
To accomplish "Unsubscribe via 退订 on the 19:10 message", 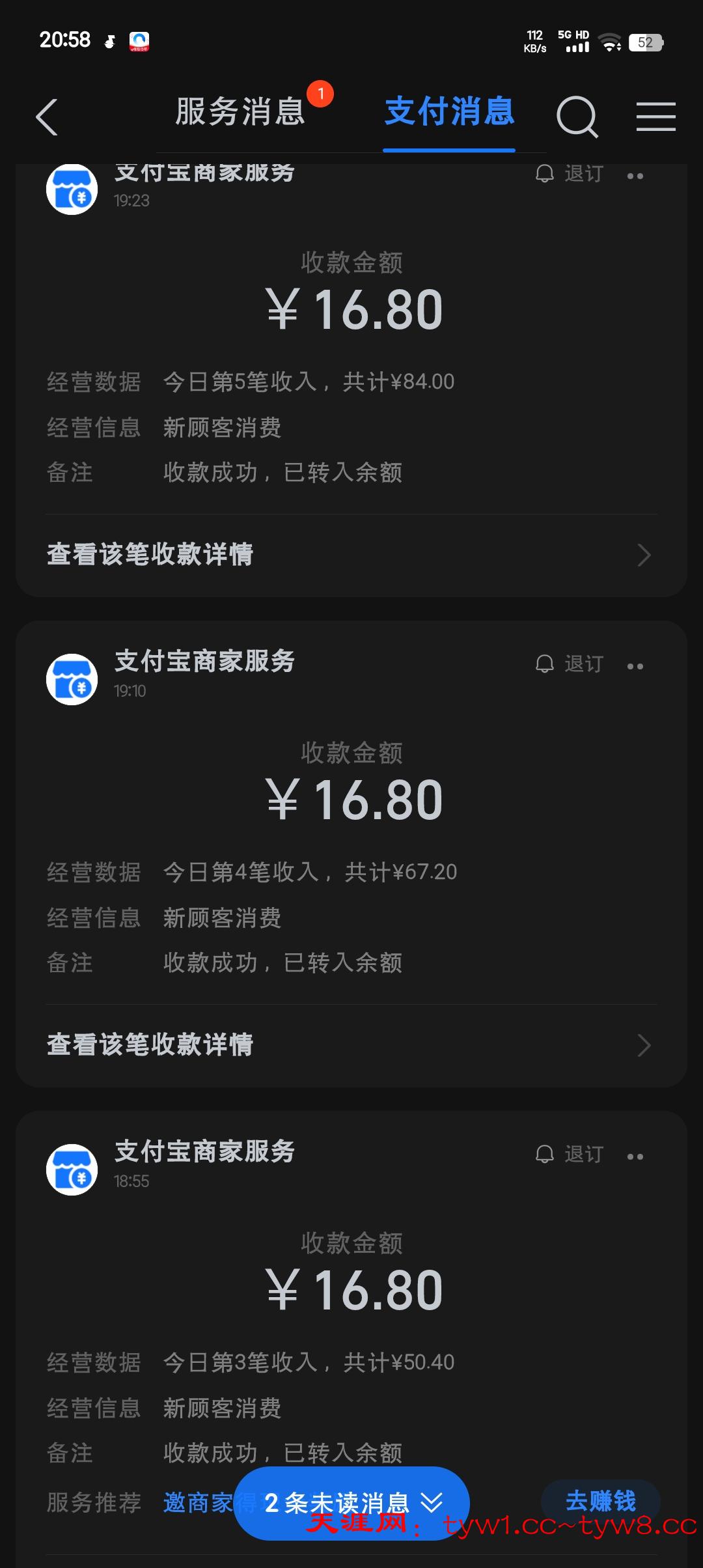I will (571, 664).
